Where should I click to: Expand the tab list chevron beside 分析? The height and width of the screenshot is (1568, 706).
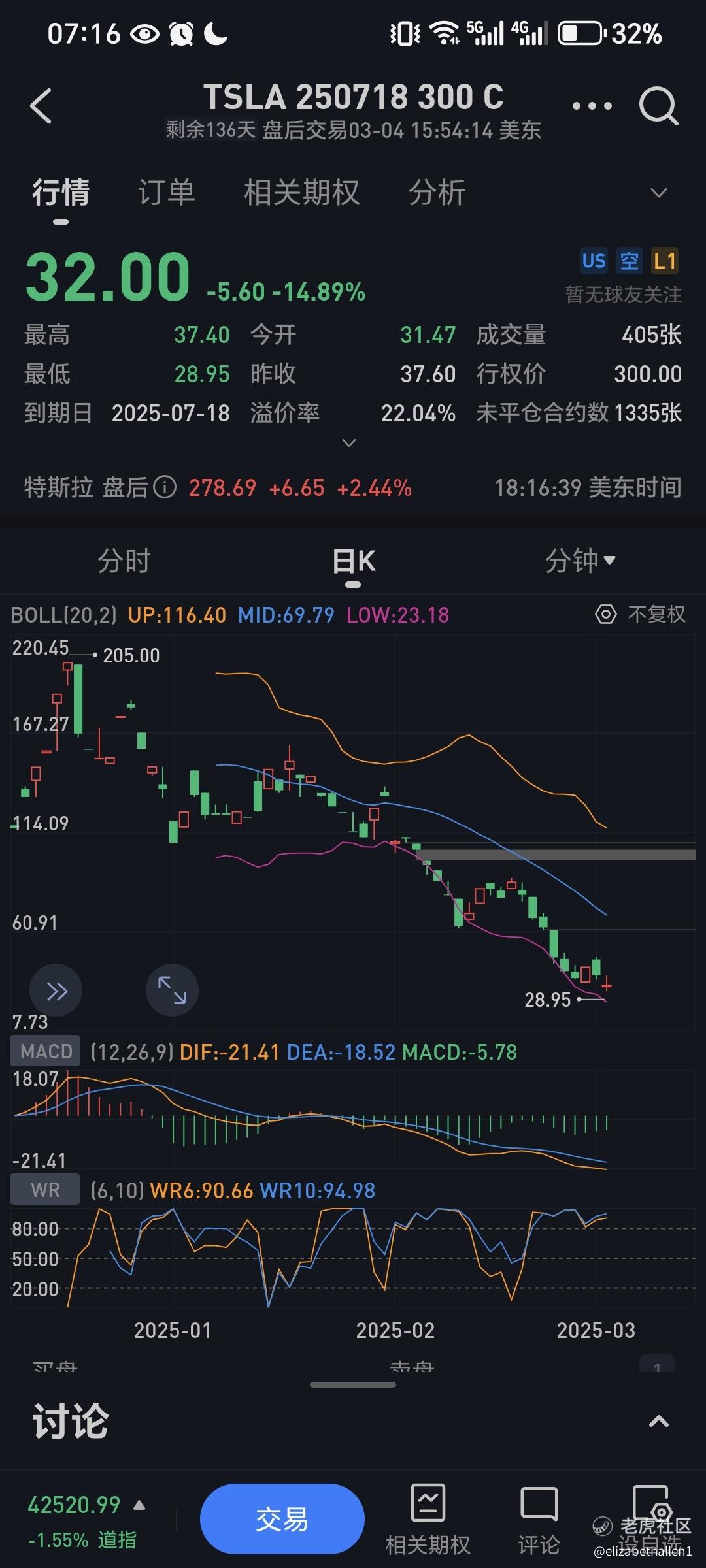point(659,193)
